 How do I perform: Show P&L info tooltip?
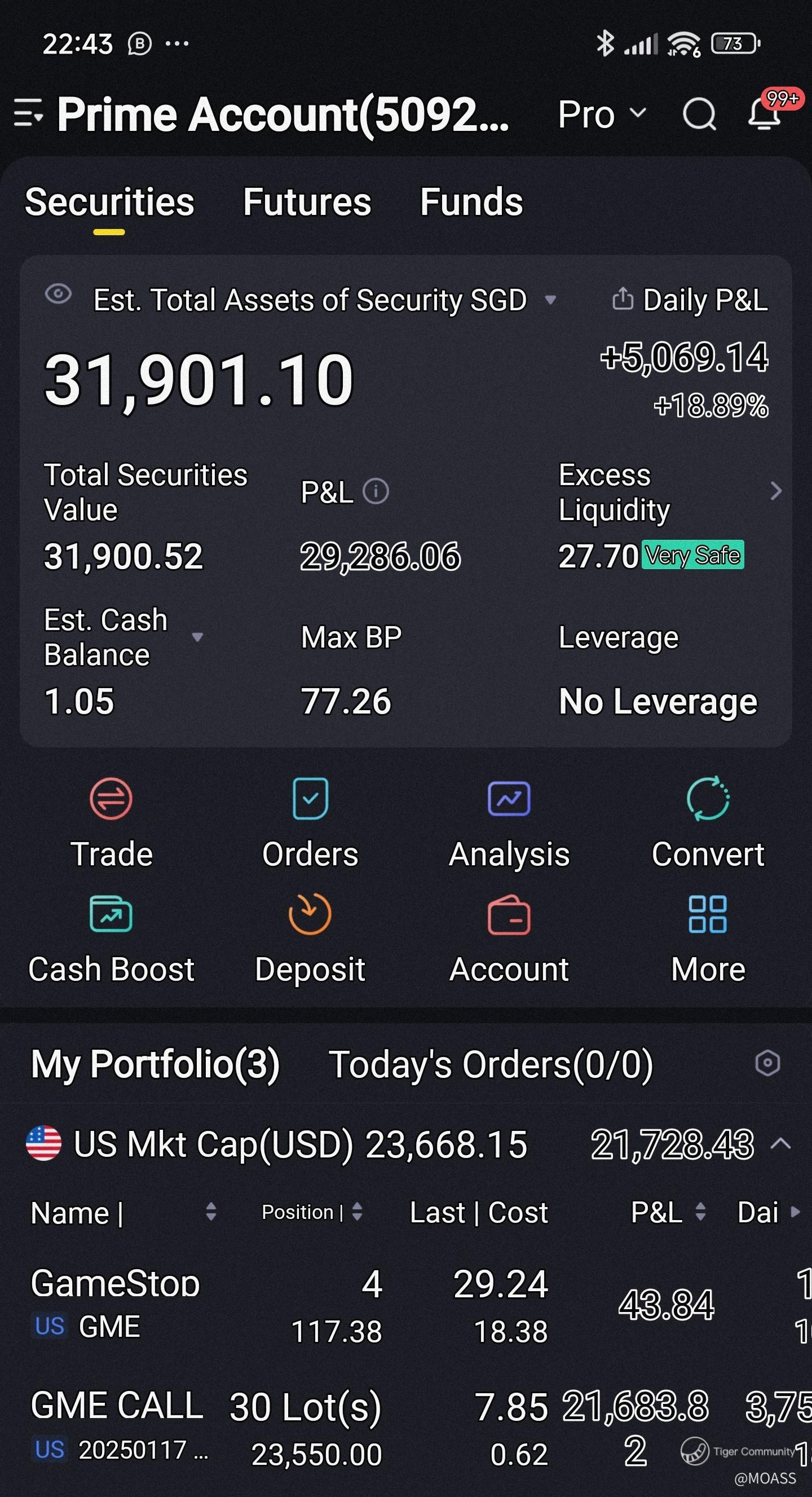376,492
